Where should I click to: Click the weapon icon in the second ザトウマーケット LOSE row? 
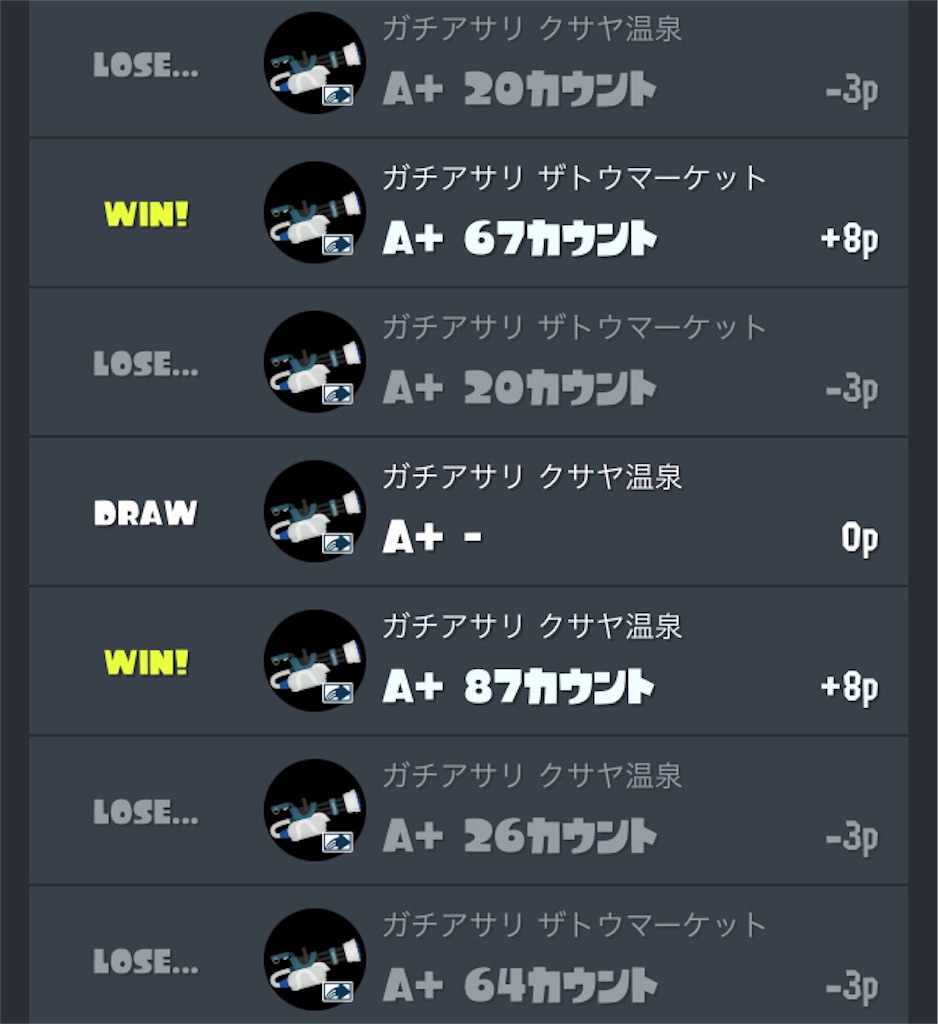pos(313,362)
